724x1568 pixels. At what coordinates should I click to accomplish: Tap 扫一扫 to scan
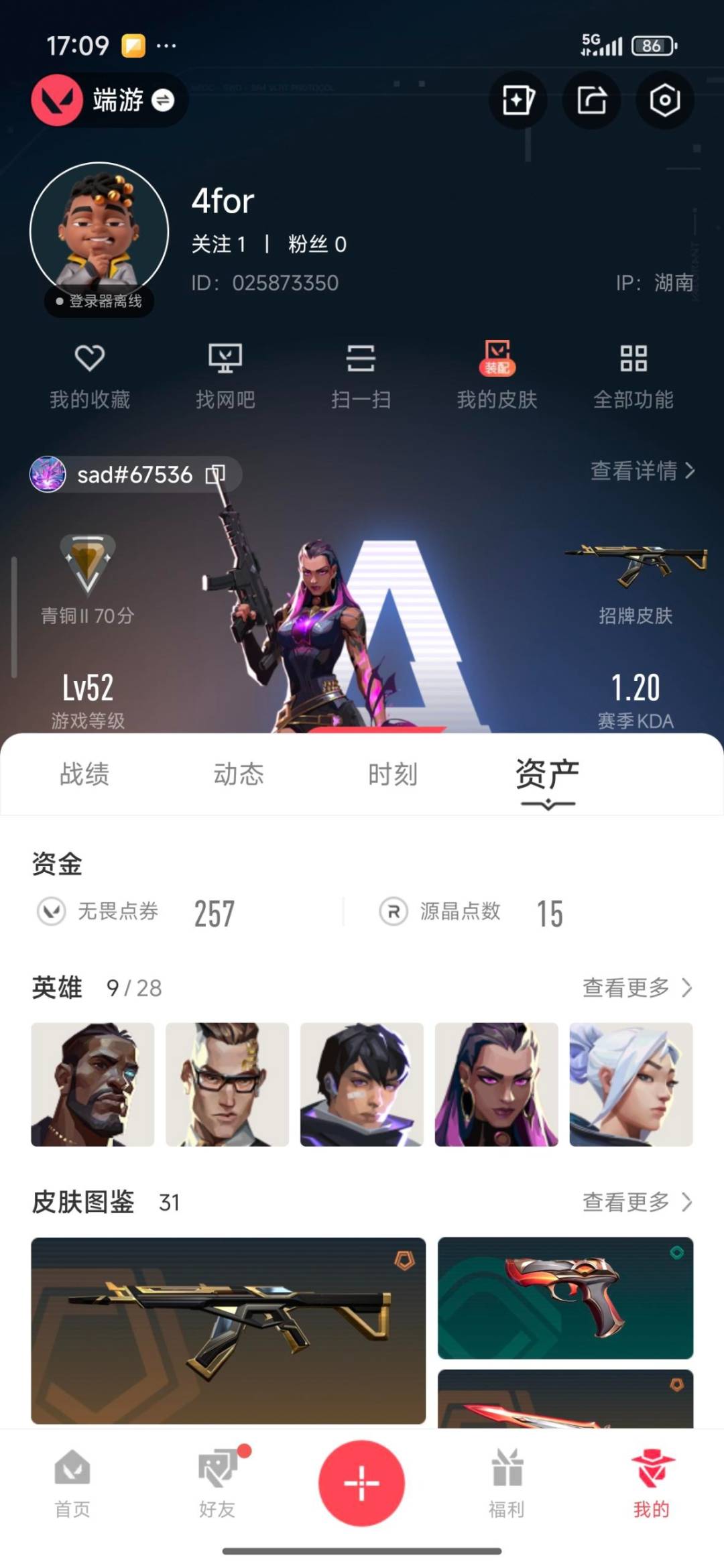tap(361, 375)
